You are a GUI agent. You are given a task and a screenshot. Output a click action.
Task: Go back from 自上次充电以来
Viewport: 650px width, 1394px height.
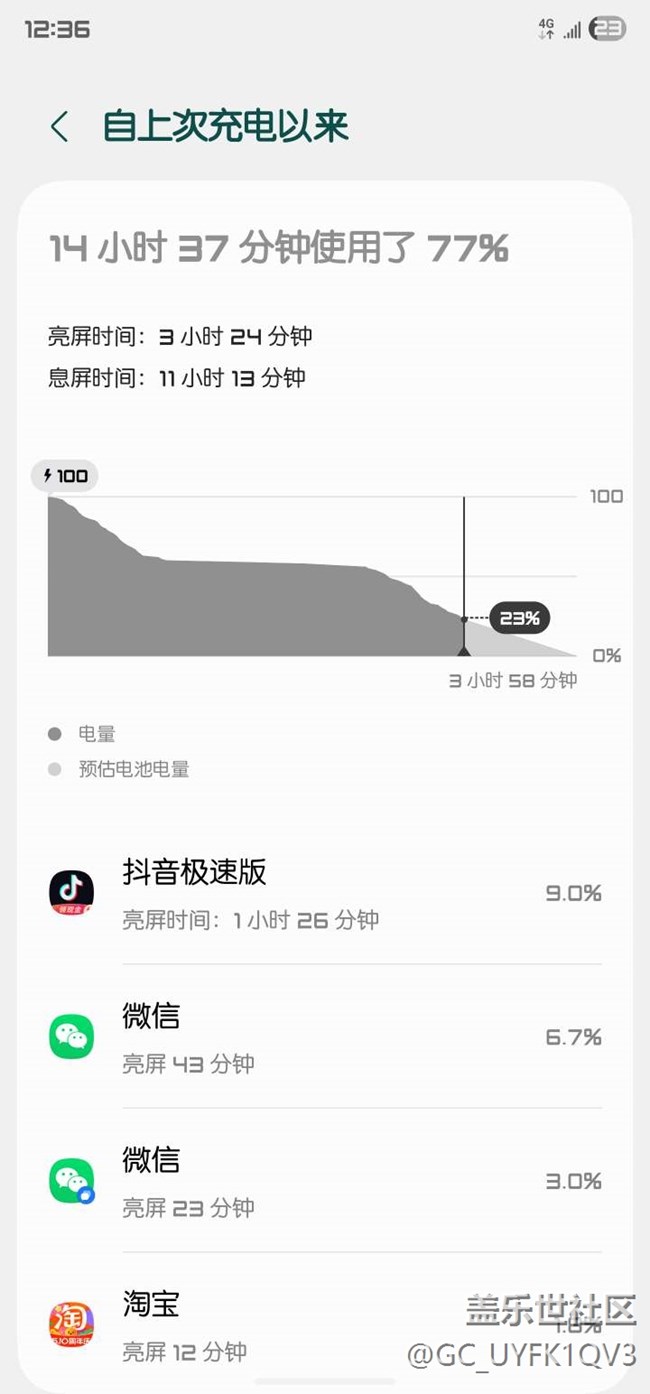(60, 127)
